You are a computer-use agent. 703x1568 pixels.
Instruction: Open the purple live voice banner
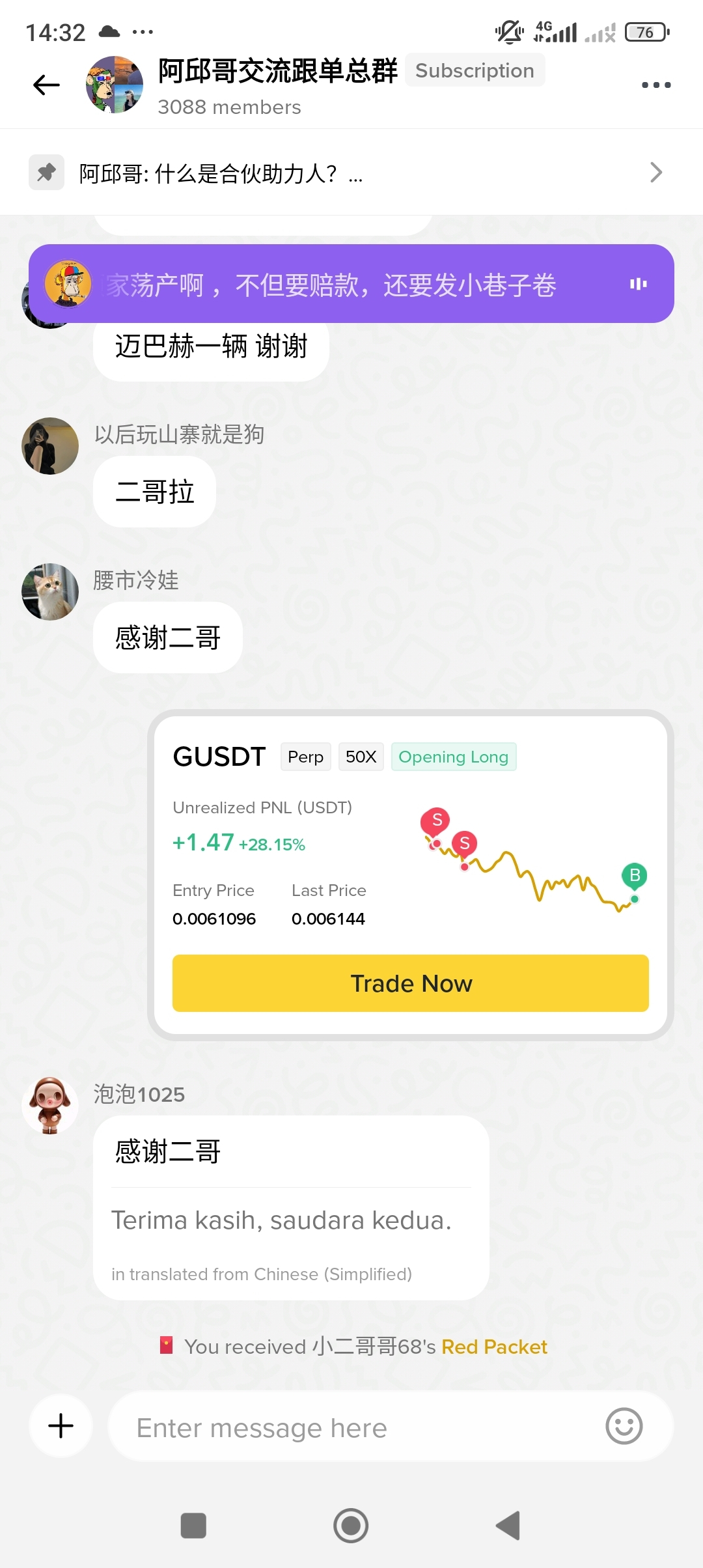[351, 284]
